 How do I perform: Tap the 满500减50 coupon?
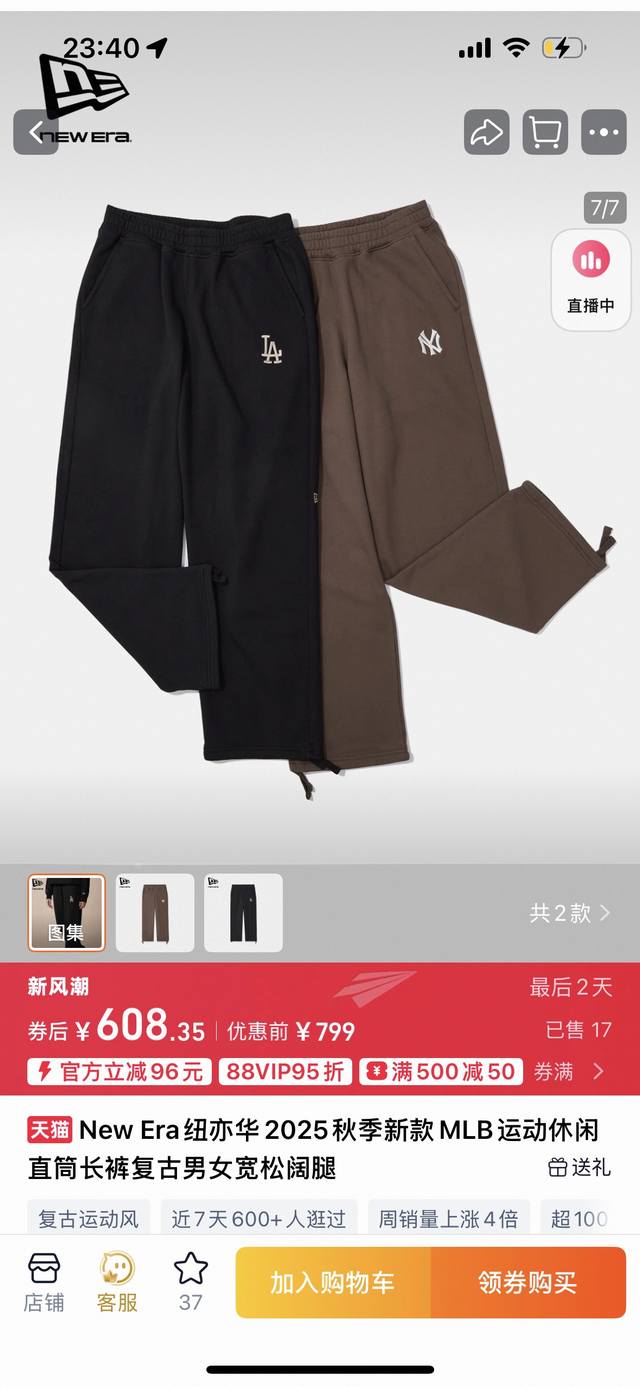coord(441,1072)
